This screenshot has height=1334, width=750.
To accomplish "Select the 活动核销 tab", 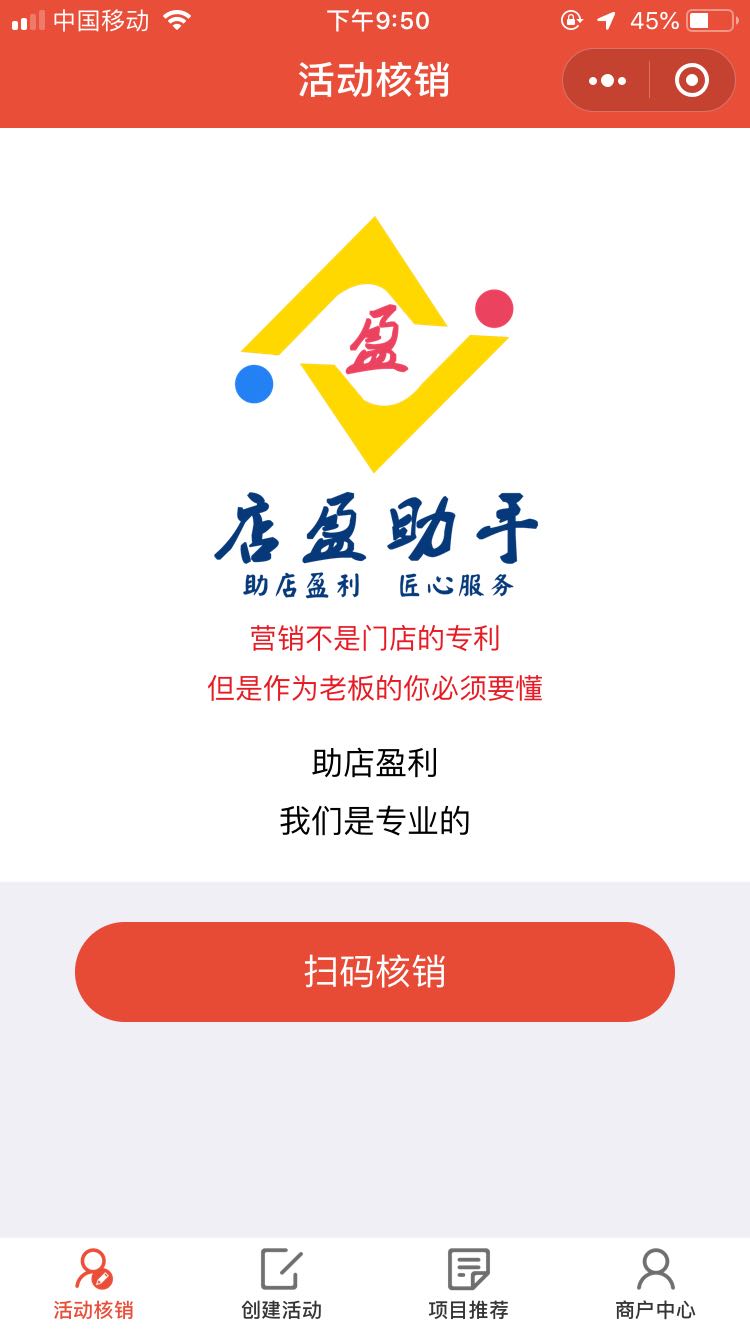I will [94, 1285].
